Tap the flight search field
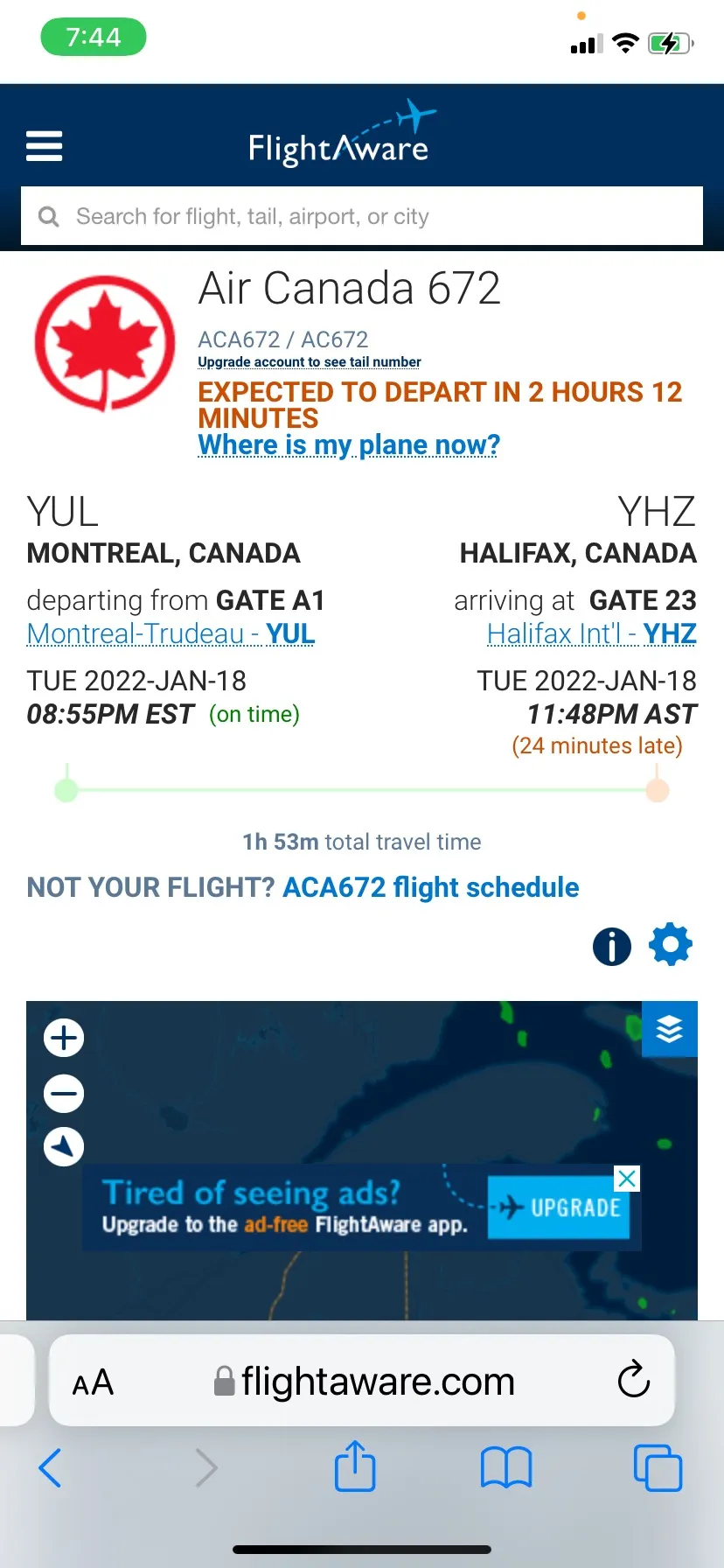Image resolution: width=724 pixels, height=1568 pixels. point(362,216)
